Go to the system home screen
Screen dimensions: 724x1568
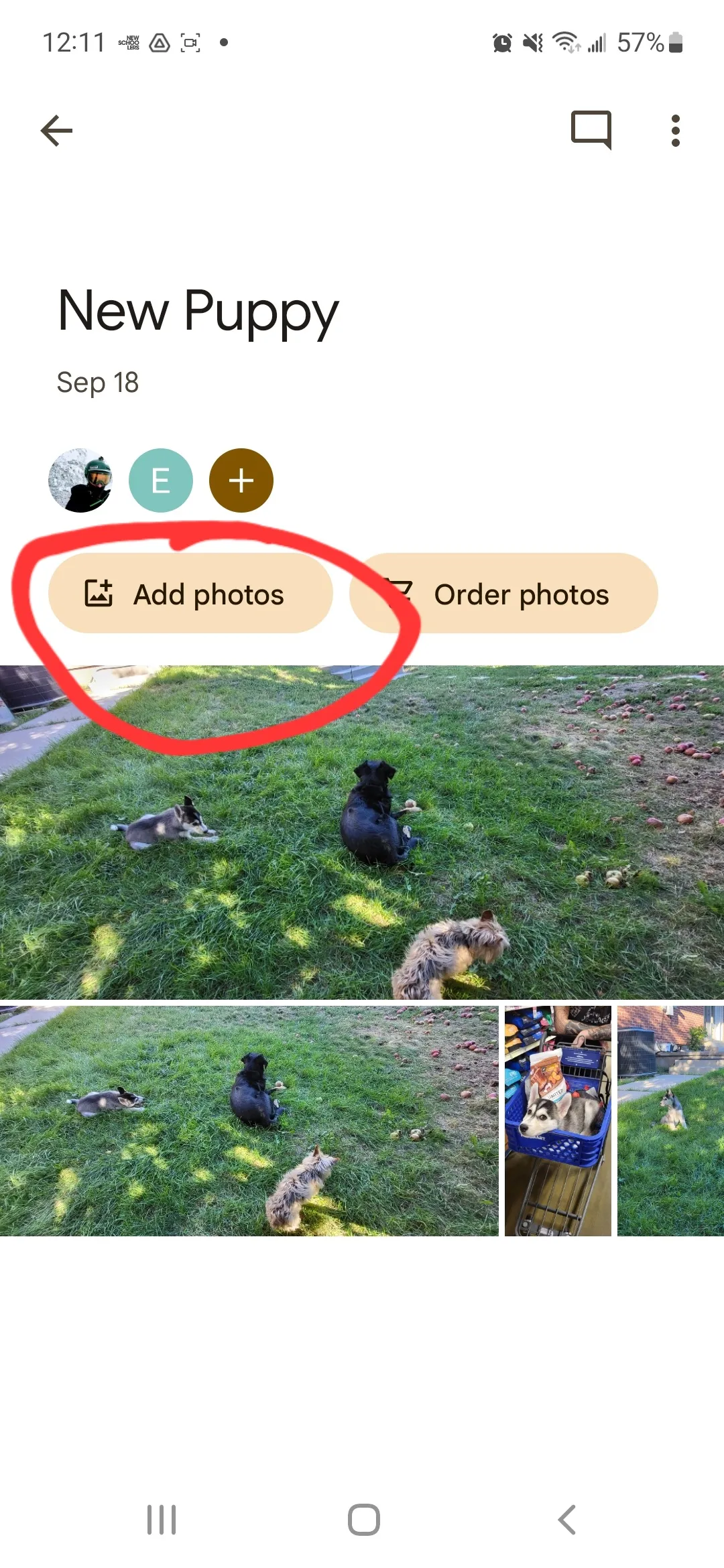point(363,1519)
